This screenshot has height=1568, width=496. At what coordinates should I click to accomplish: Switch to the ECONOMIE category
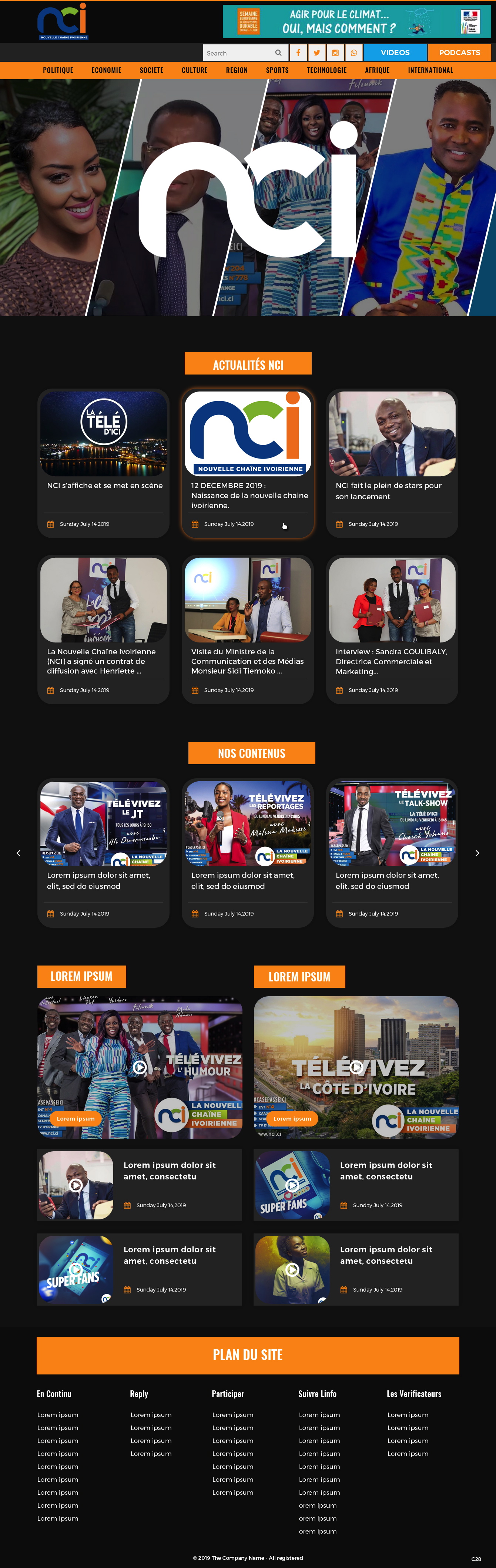tap(107, 71)
